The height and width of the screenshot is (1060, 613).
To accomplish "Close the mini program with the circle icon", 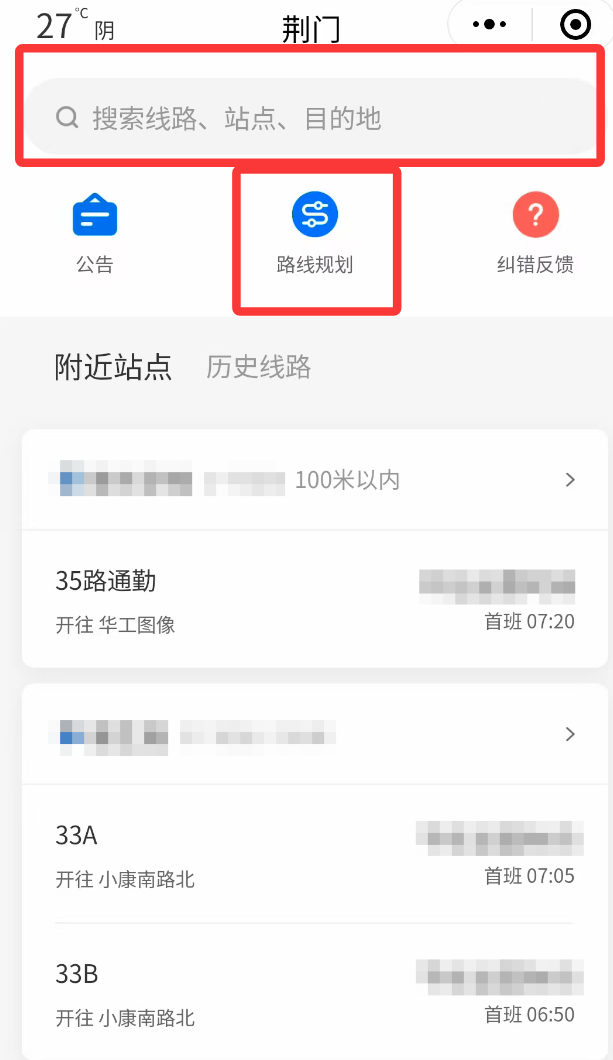I will pyautogui.click(x=576, y=25).
